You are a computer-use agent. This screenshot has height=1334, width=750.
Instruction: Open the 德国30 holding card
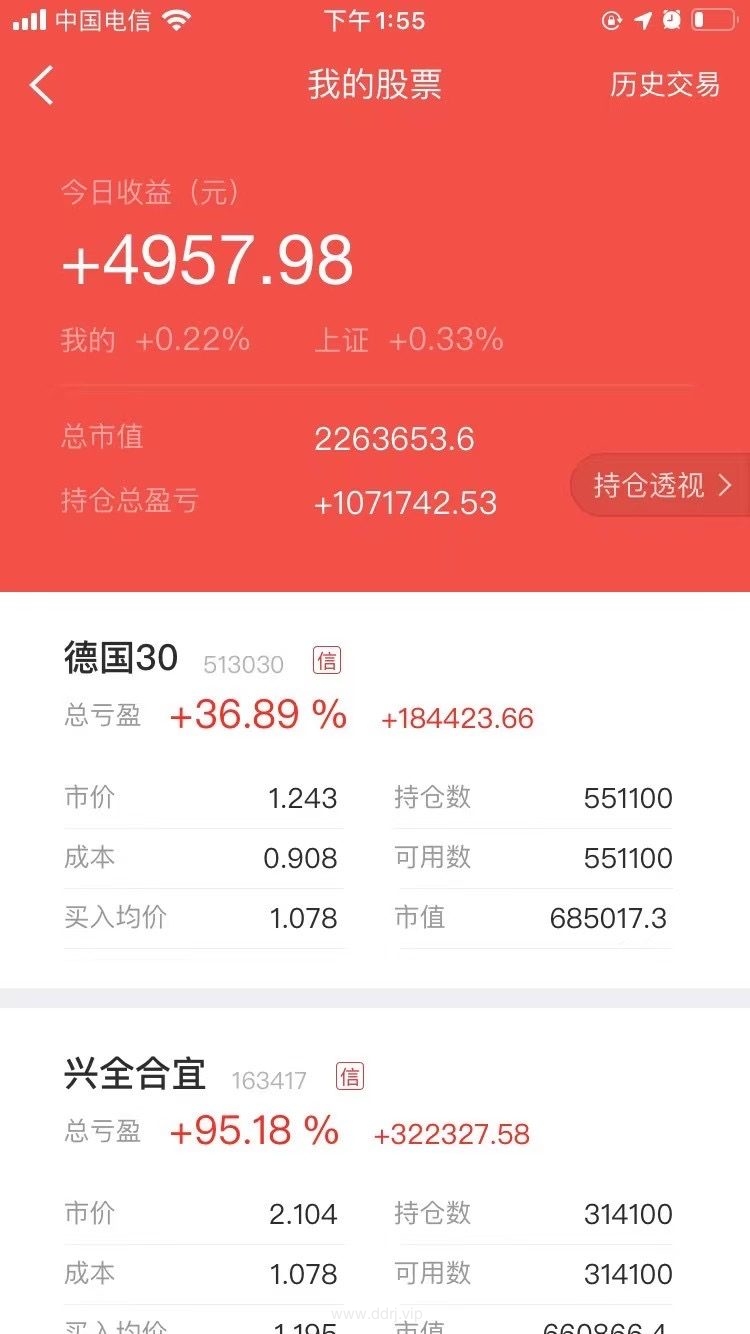[375, 790]
